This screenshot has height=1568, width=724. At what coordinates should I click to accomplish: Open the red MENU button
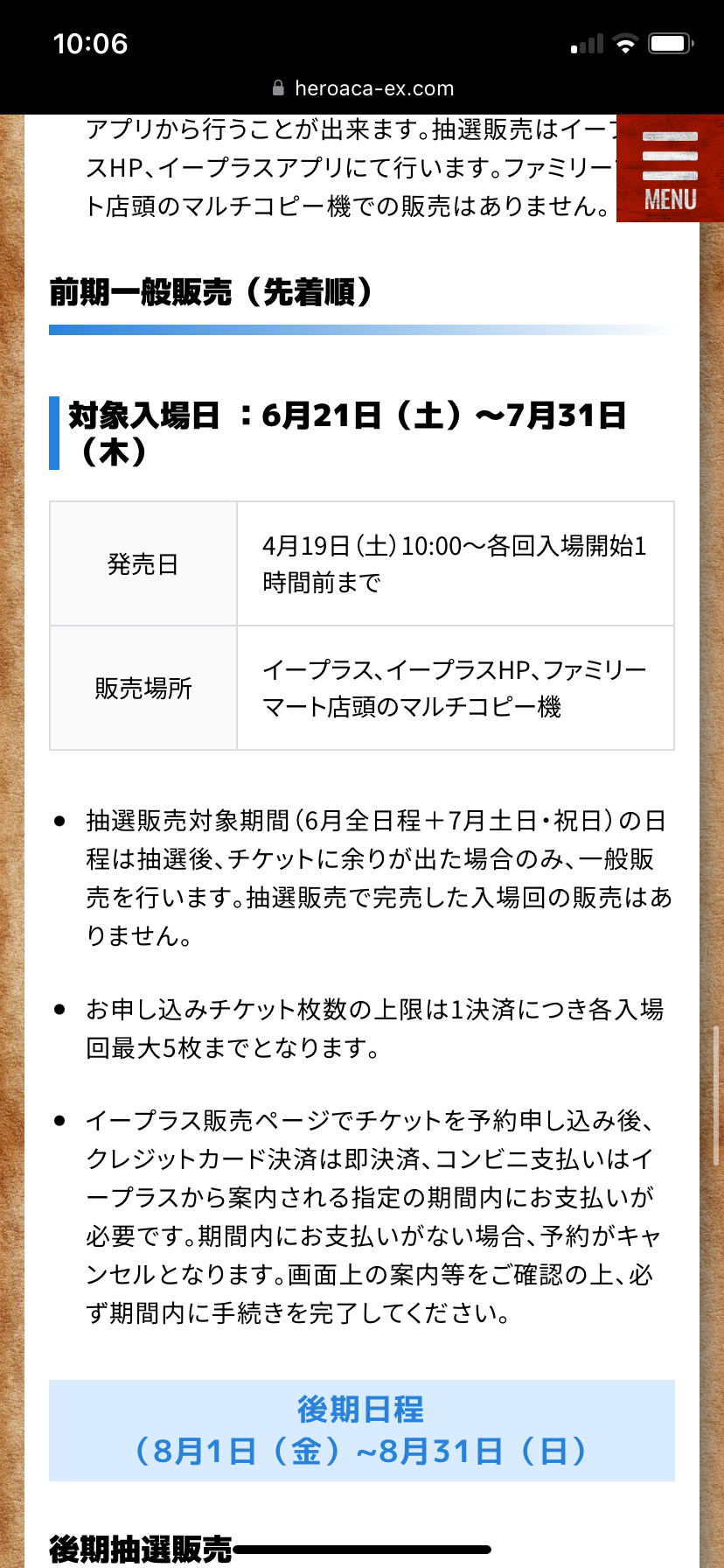670,169
